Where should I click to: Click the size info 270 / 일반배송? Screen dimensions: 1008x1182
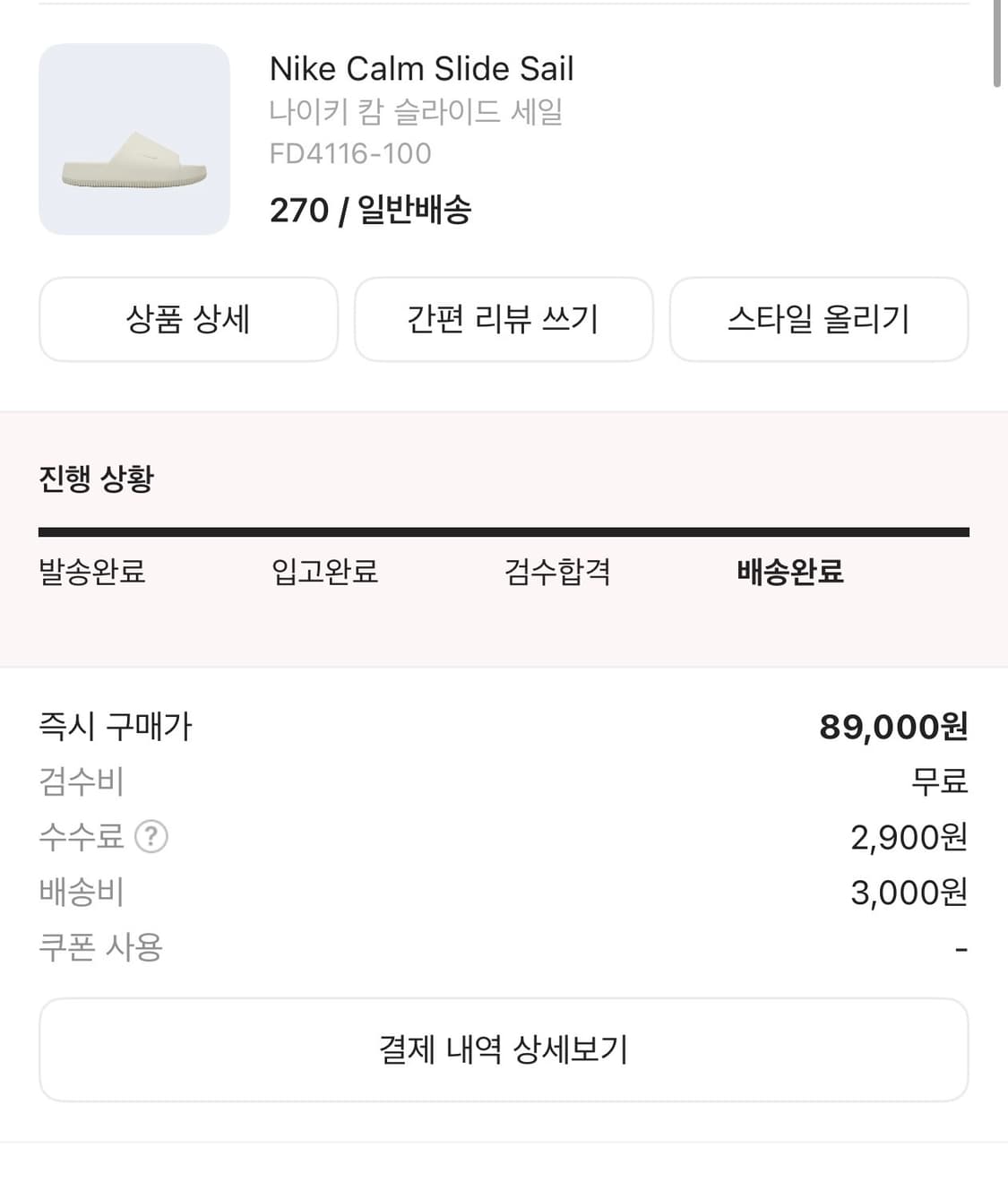click(x=374, y=211)
